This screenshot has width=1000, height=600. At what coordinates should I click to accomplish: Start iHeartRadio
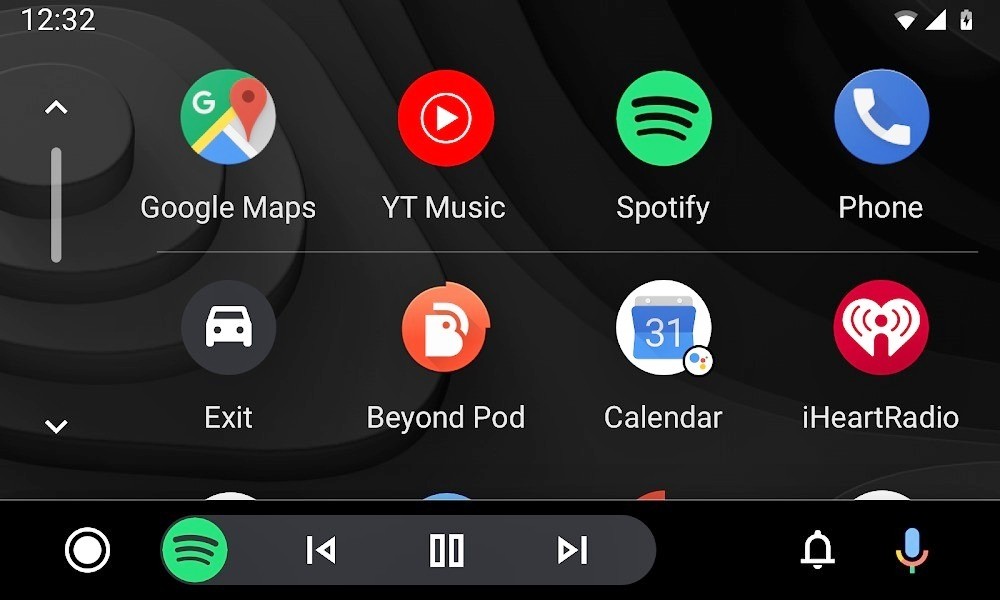coord(881,328)
